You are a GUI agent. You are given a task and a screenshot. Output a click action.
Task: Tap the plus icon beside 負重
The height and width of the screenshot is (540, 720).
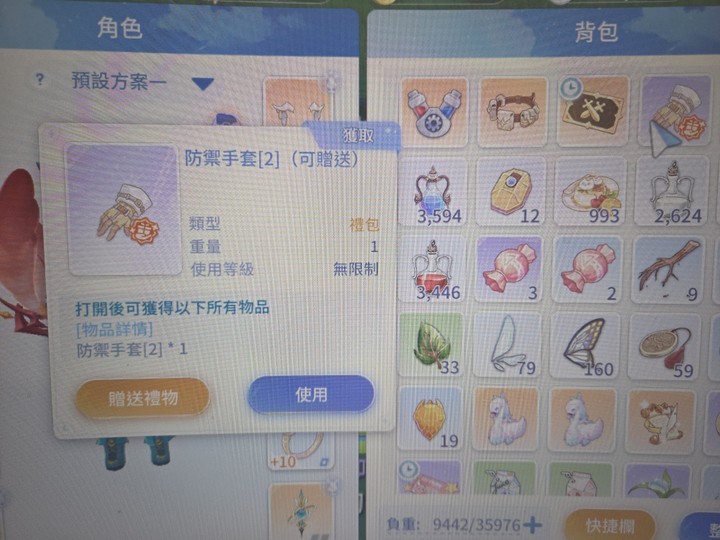(x=533, y=524)
